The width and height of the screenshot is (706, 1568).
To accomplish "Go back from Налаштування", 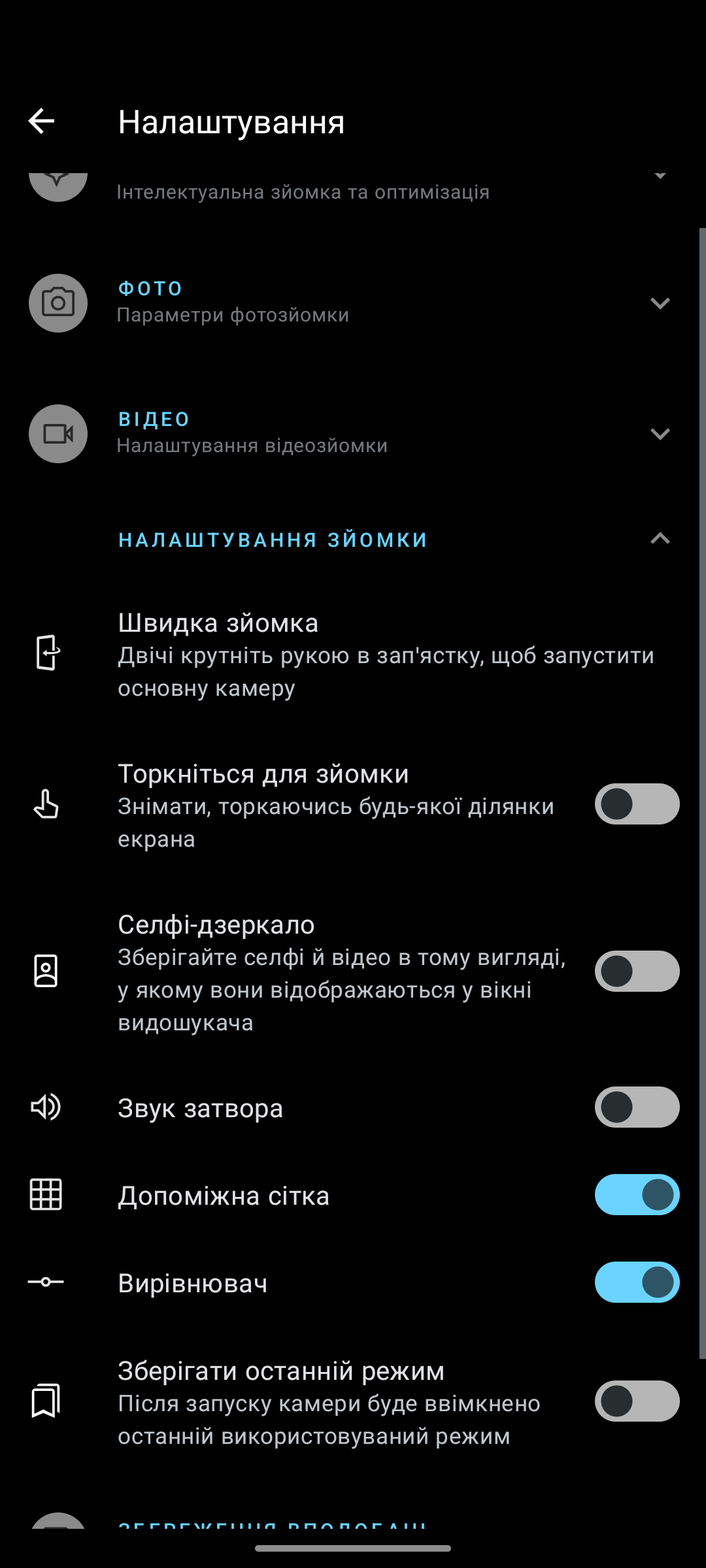I will pos(42,122).
